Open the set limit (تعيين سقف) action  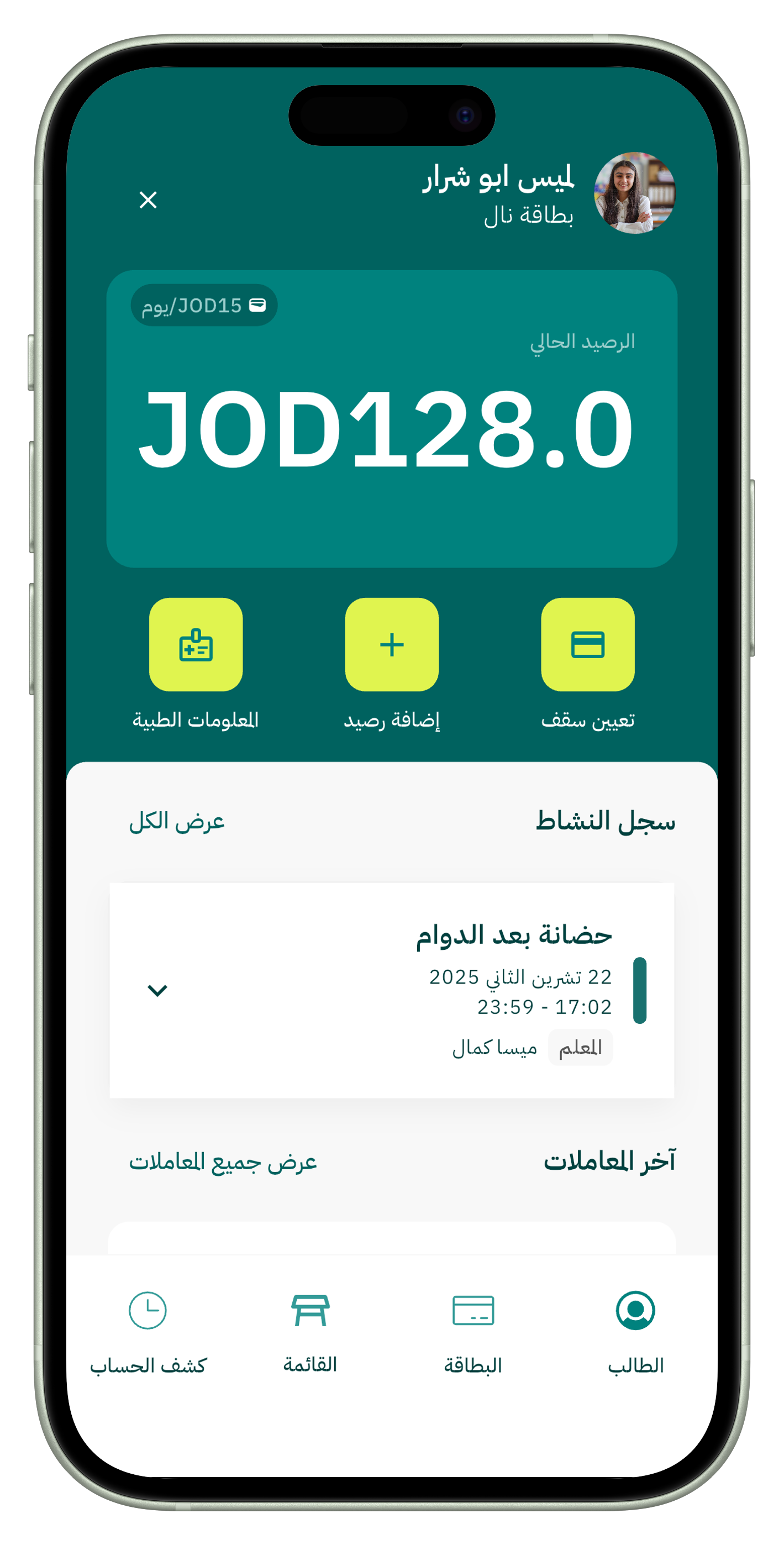pyautogui.click(x=587, y=645)
